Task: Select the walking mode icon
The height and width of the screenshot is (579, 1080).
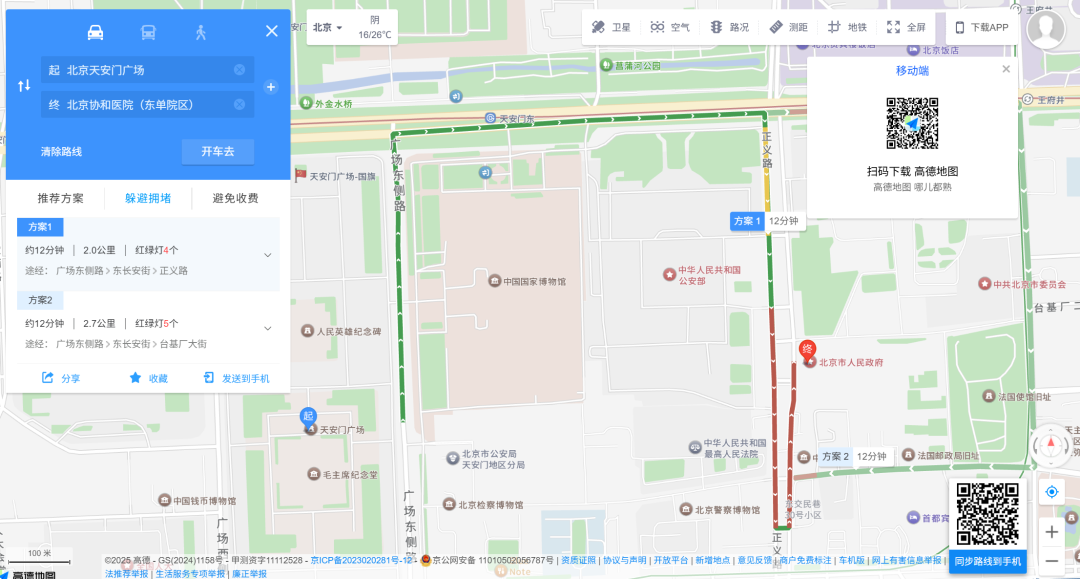Action: point(201,32)
